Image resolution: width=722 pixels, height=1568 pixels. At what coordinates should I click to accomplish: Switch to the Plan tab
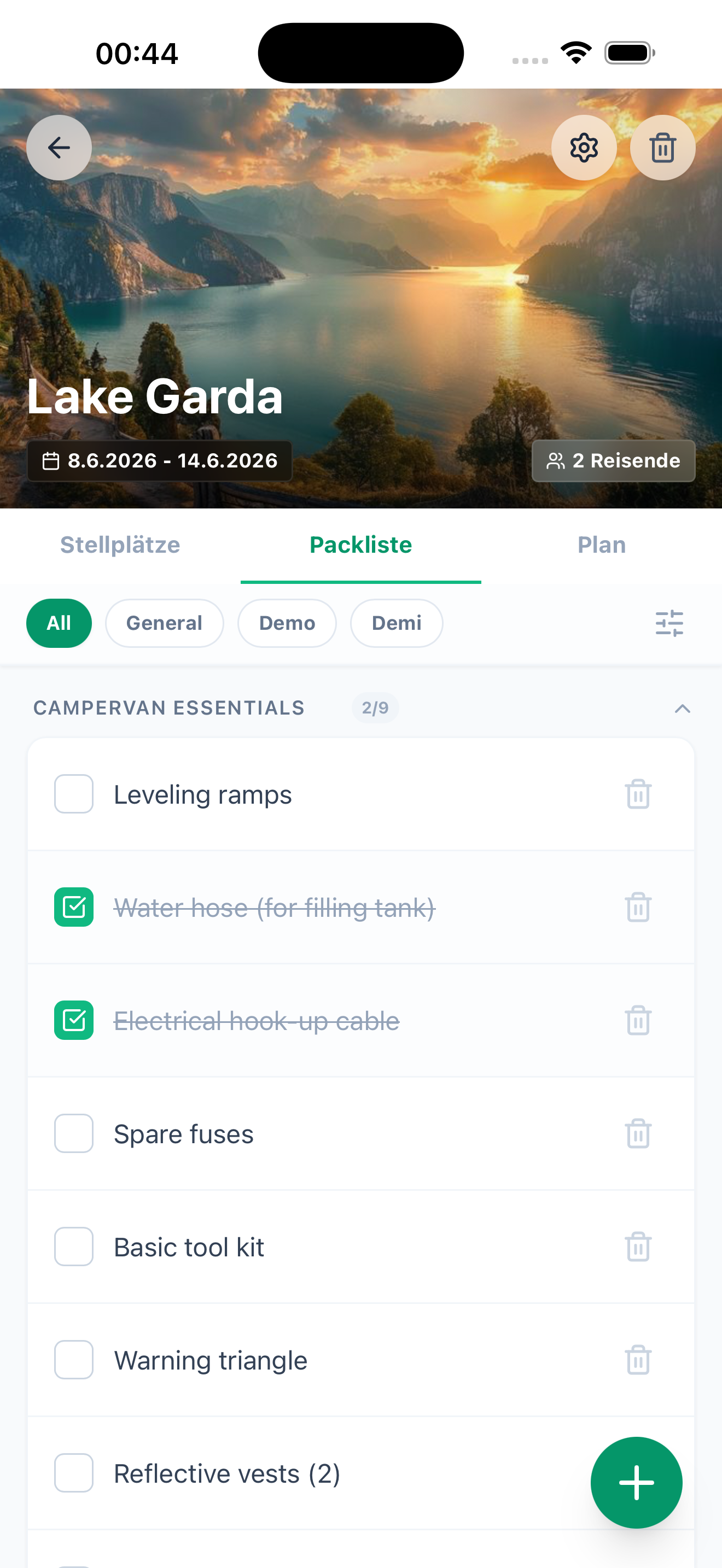[602, 545]
